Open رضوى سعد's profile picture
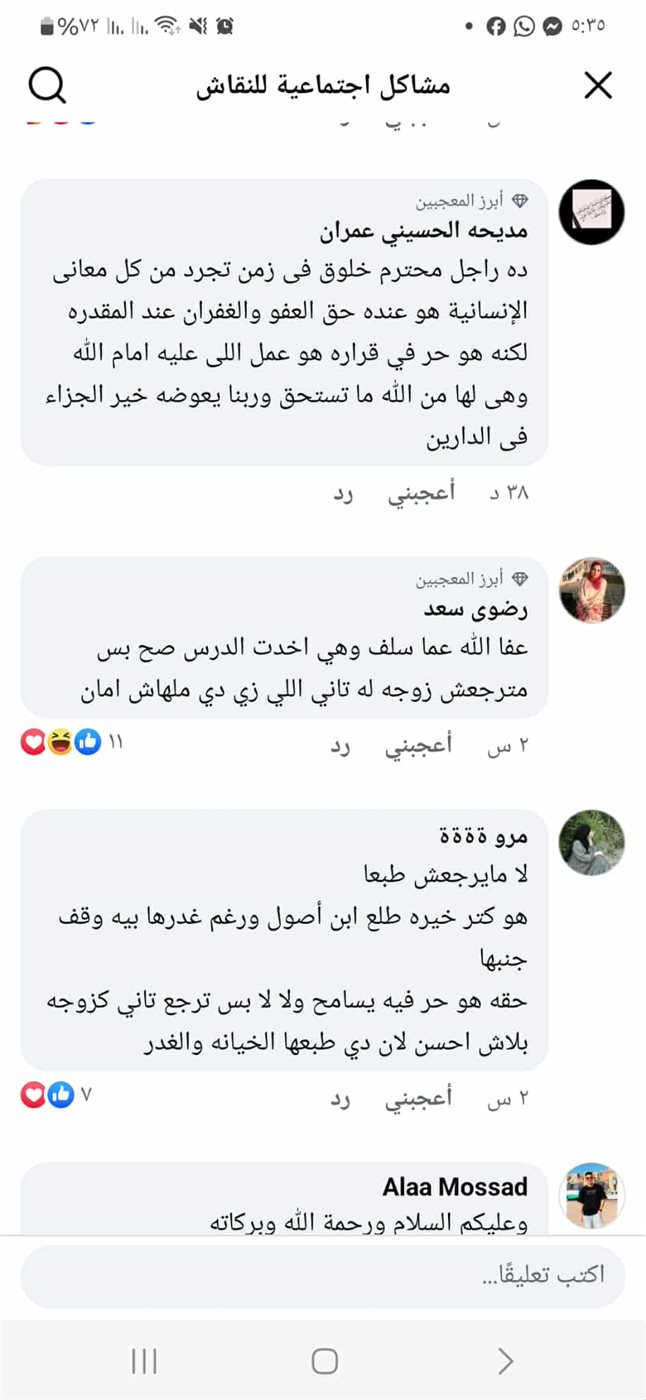The height and width of the screenshot is (1400, 646). (592, 590)
